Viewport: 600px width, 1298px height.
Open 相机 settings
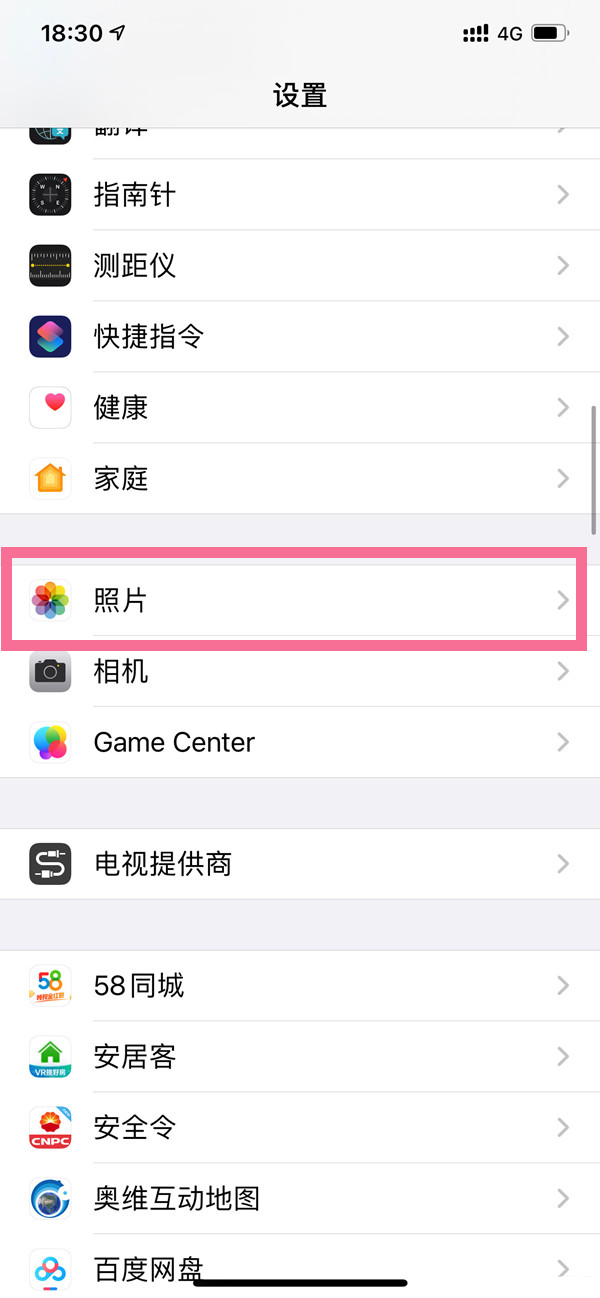[x=300, y=671]
